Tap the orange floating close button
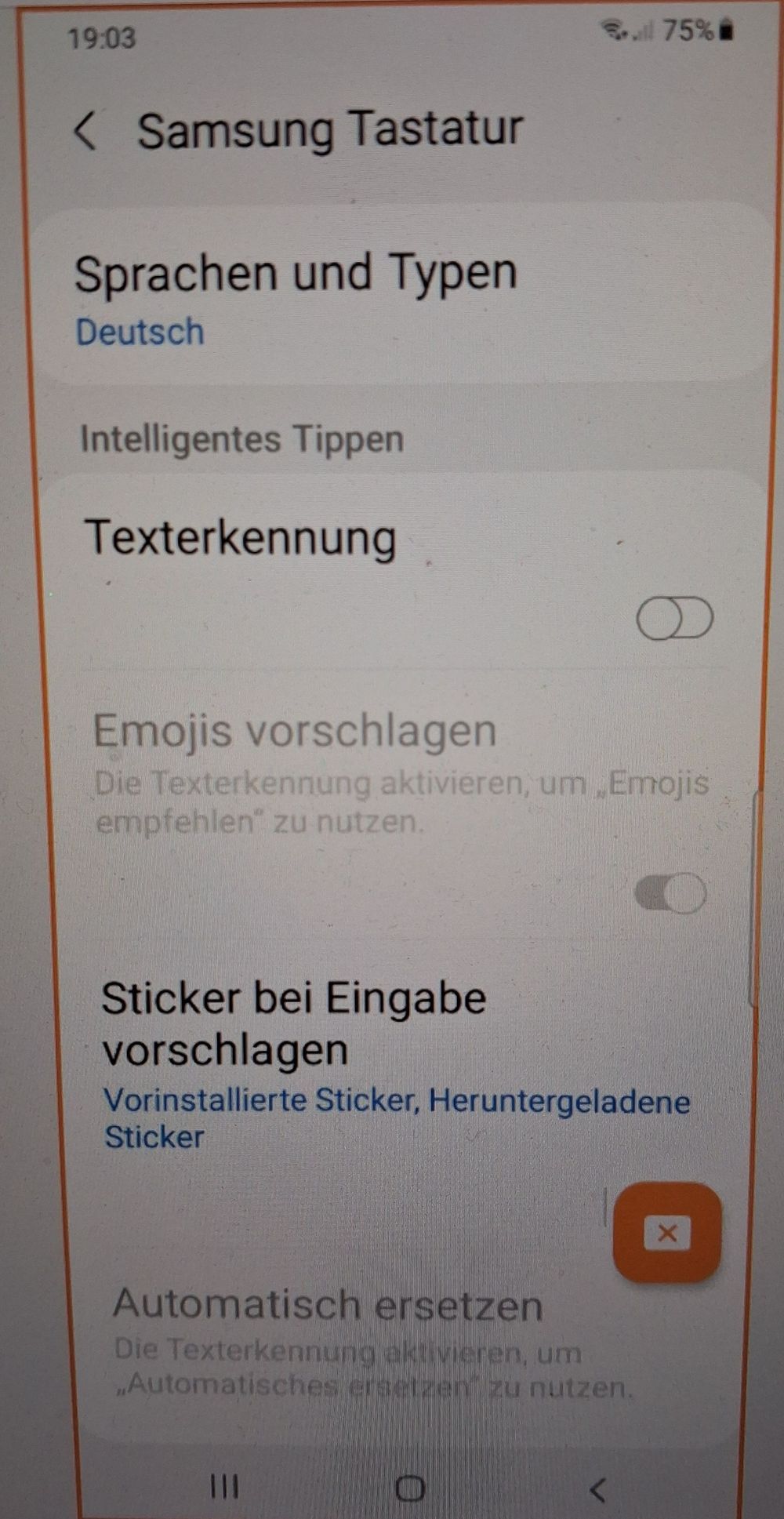784x1519 pixels. pos(666,1233)
